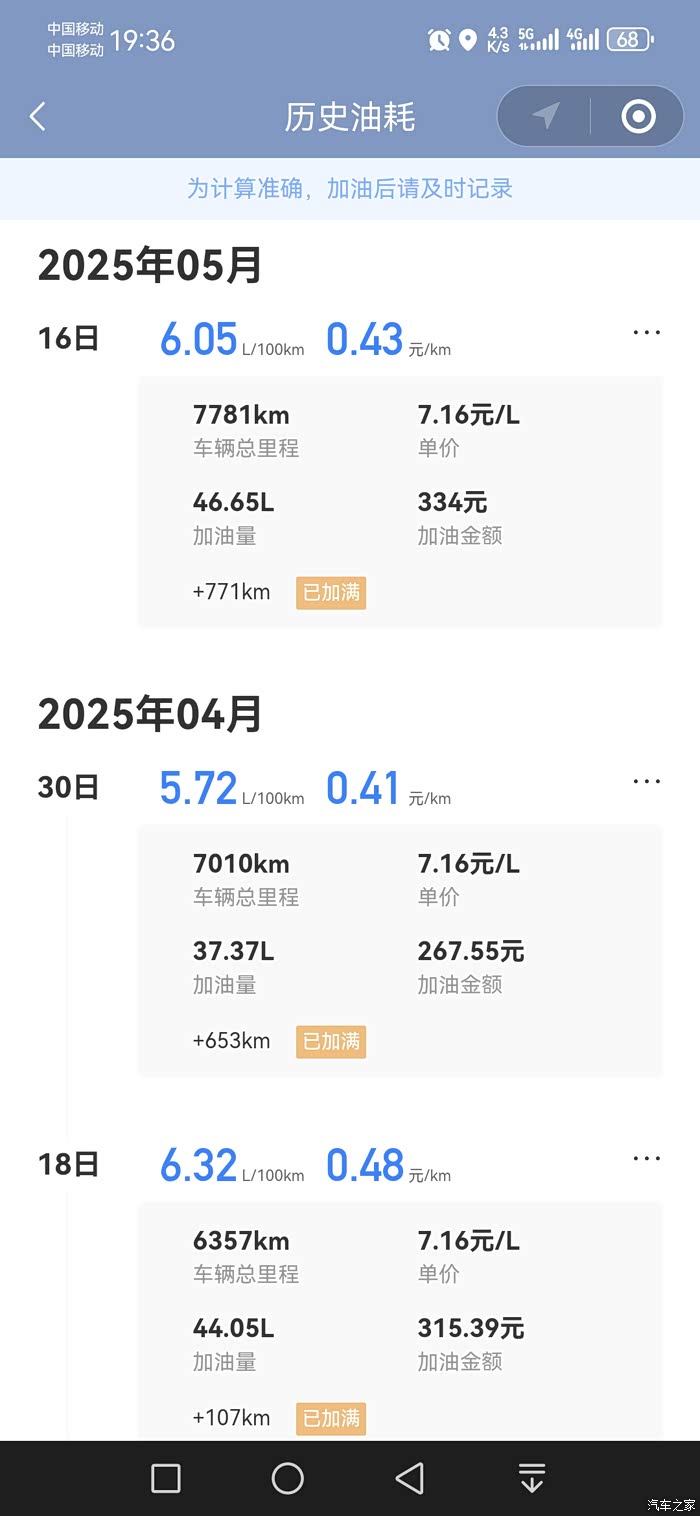This screenshot has height=1516, width=700.
Task: Tap the system home button
Action: pyautogui.click(x=288, y=1478)
